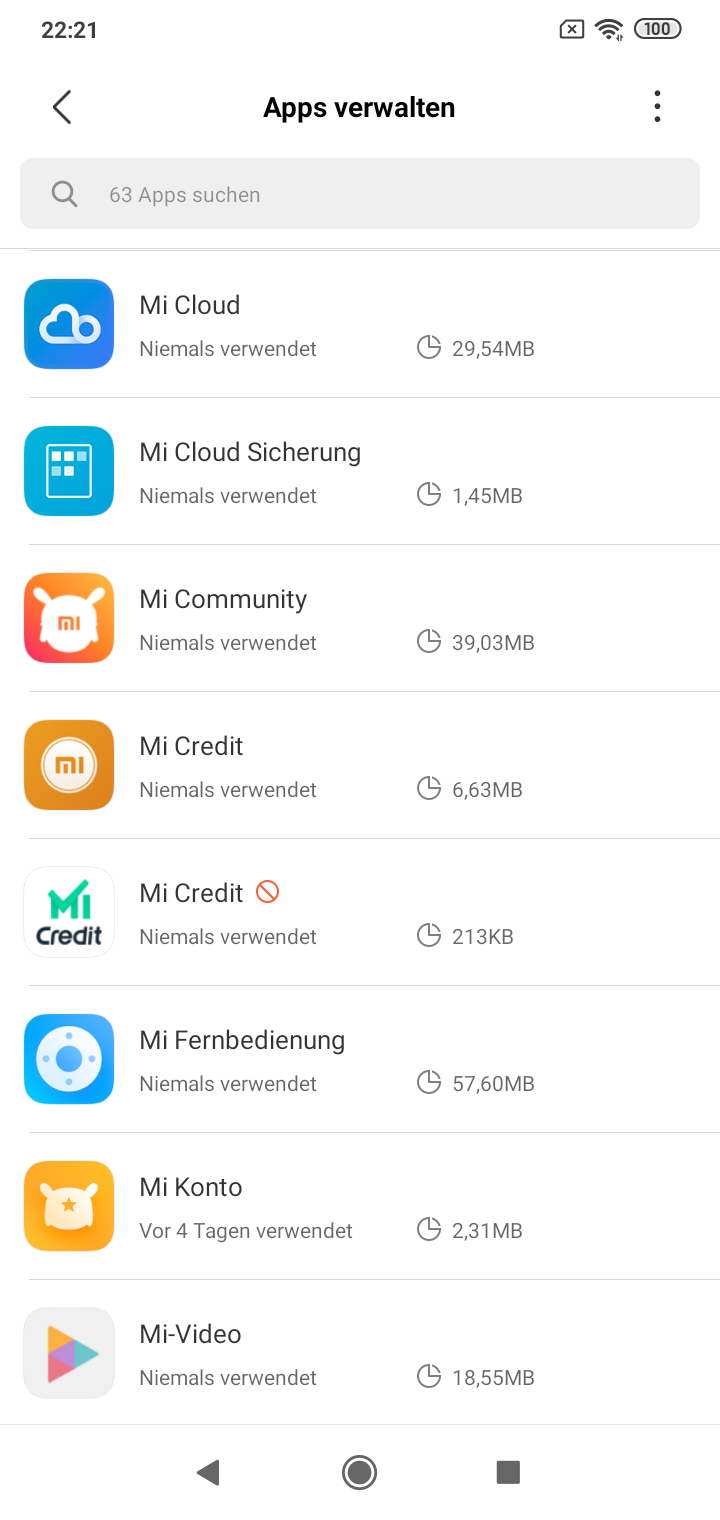Open Mi Konto app info
The height and width of the screenshot is (1520, 720).
click(360, 1207)
